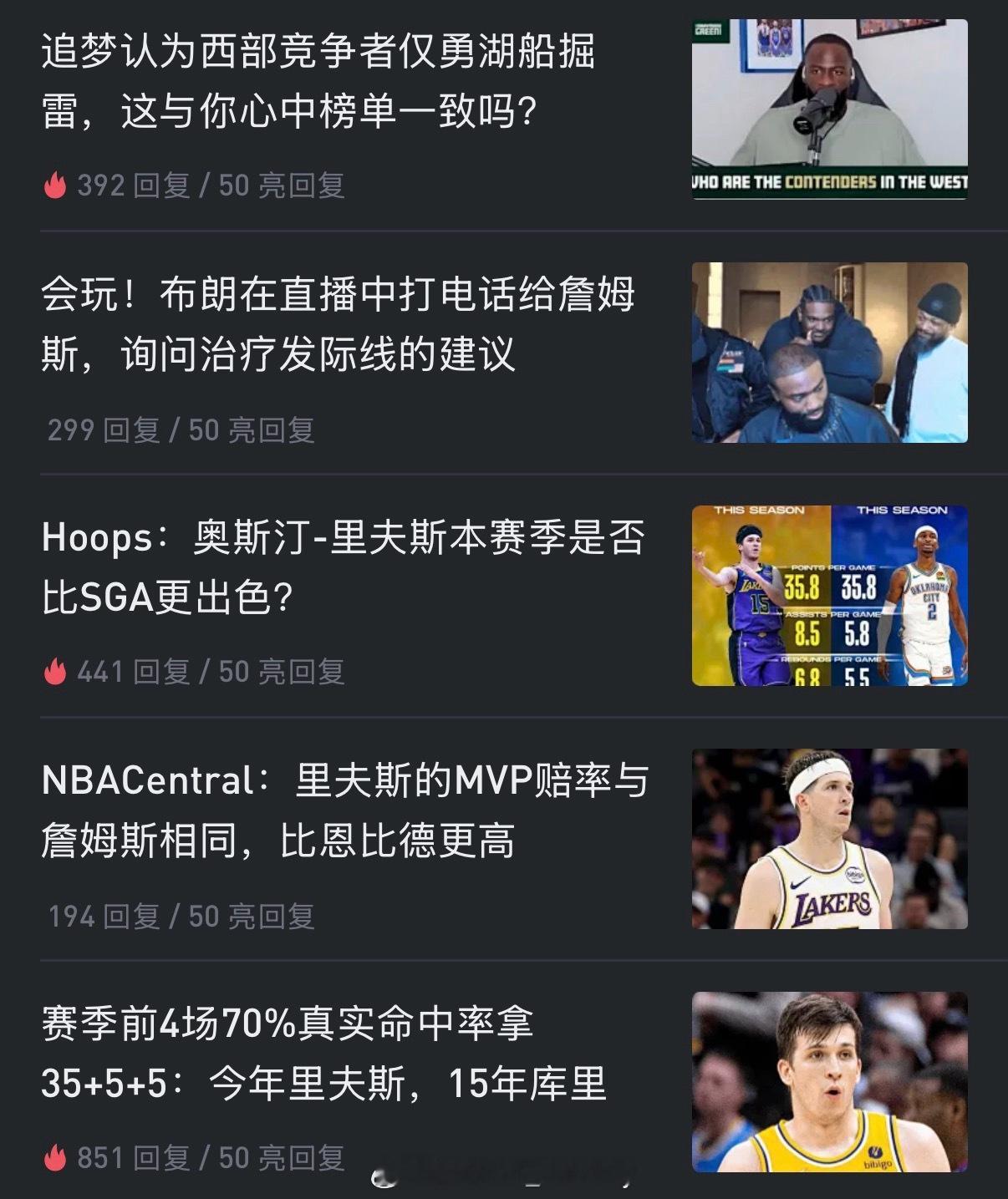This screenshot has height=1199, width=1008.
Task: Click the fire icon beside 392 回复
Action: coord(55,185)
